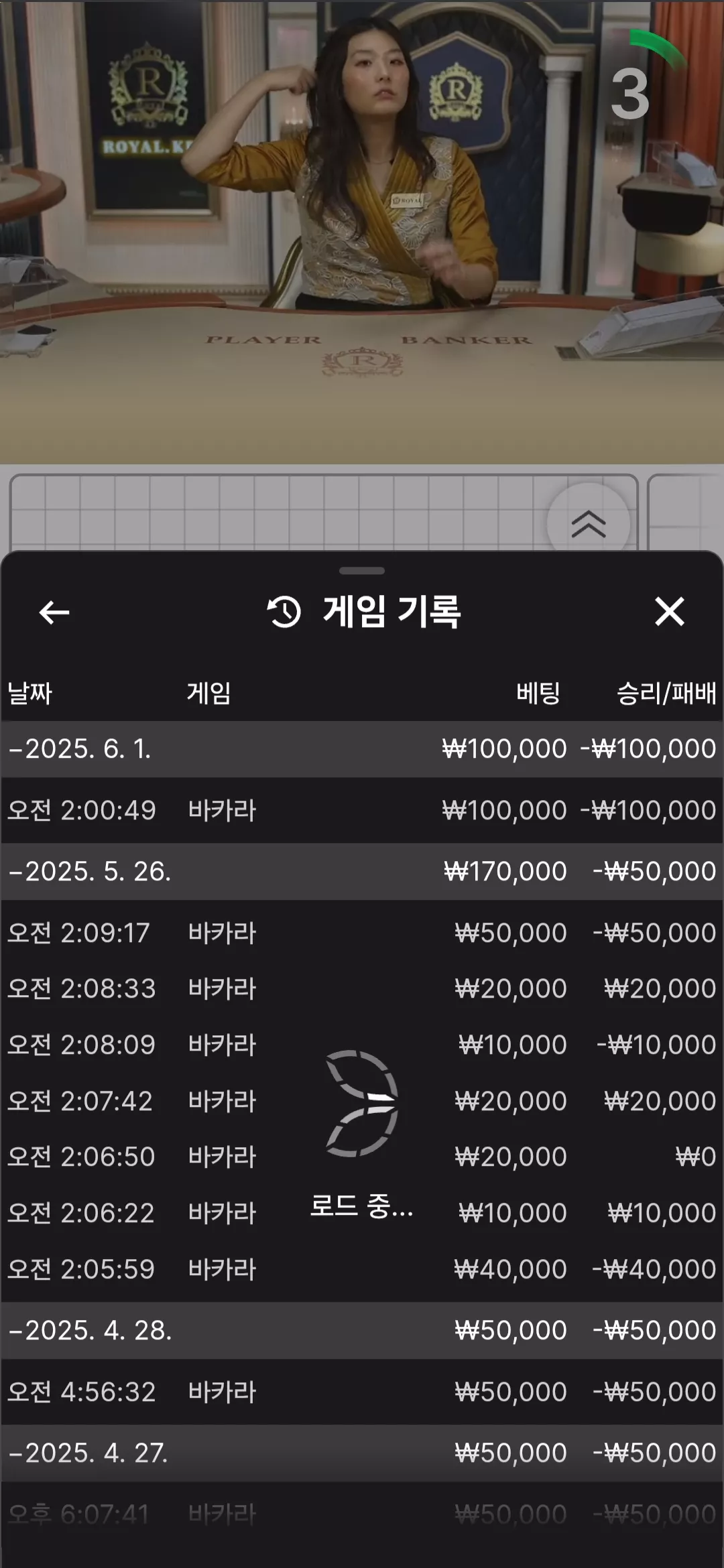Open the 오전 4:56:32 baccarat record
Viewport: 724px width, 1568px height.
tap(362, 1392)
